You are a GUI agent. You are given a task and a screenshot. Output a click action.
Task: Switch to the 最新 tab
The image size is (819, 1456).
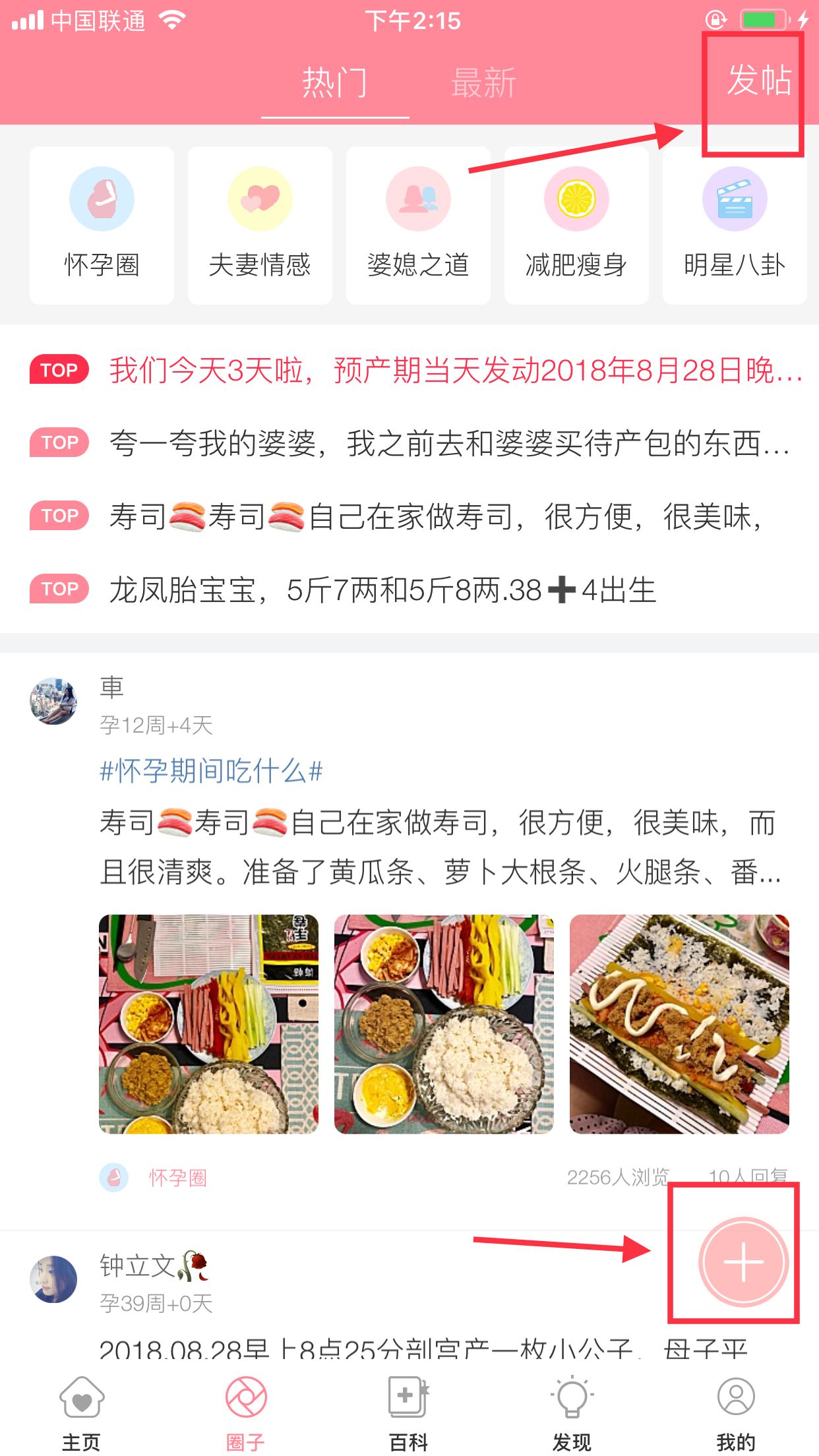pos(483,83)
